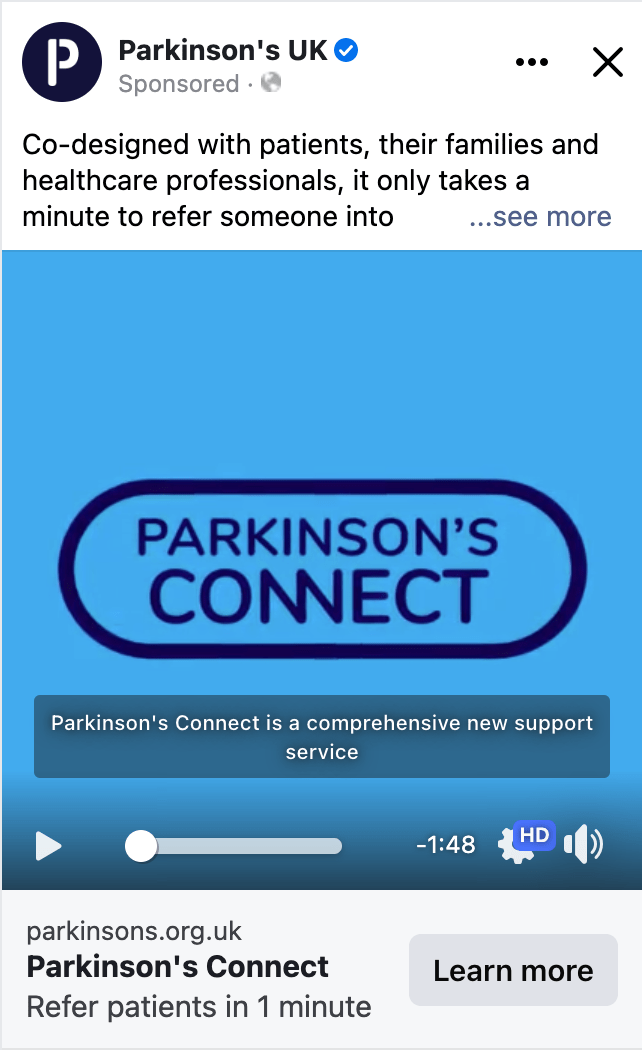This screenshot has height=1050, width=642.
Task: Play the Parkinson's Connect video
Action: (x=48, y=845)
